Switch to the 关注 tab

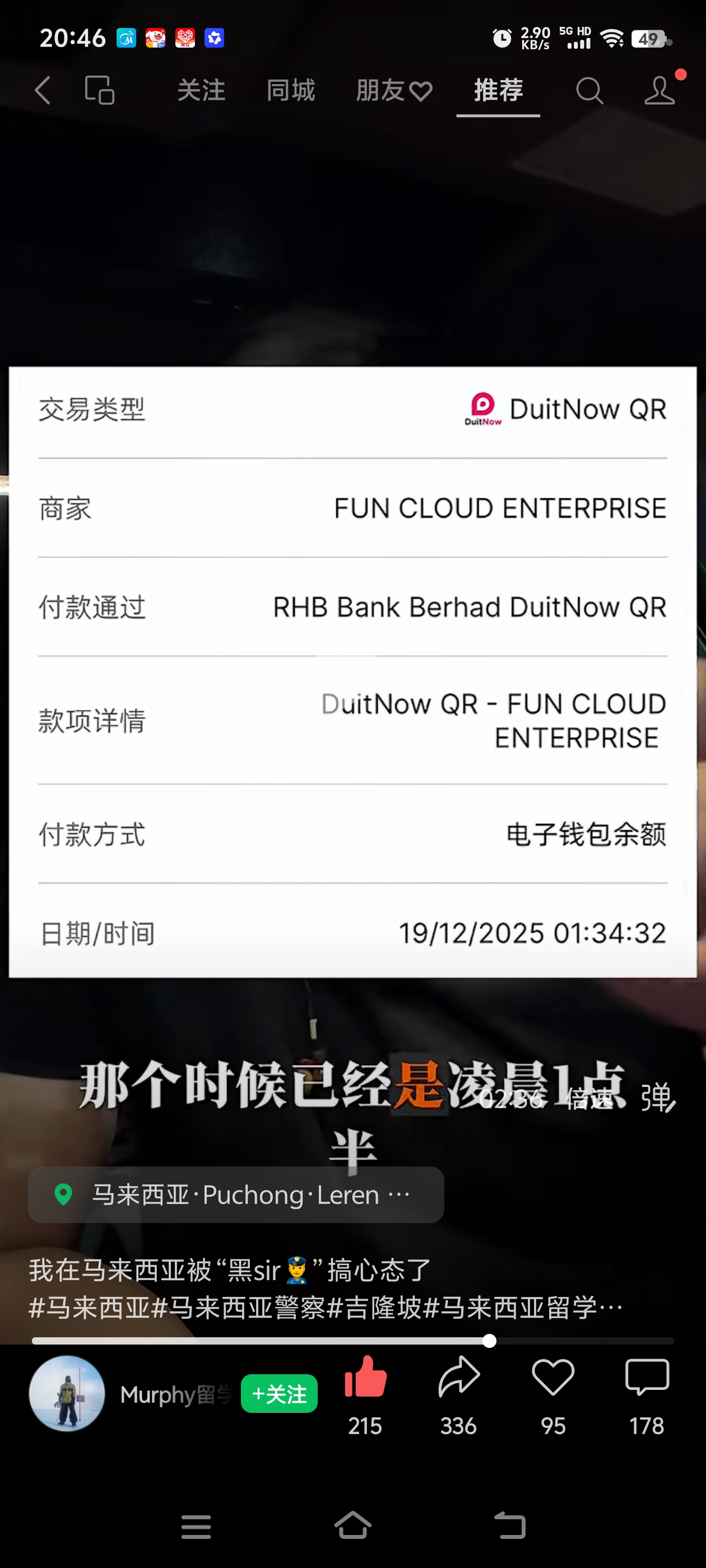click(x=201, y=91)
